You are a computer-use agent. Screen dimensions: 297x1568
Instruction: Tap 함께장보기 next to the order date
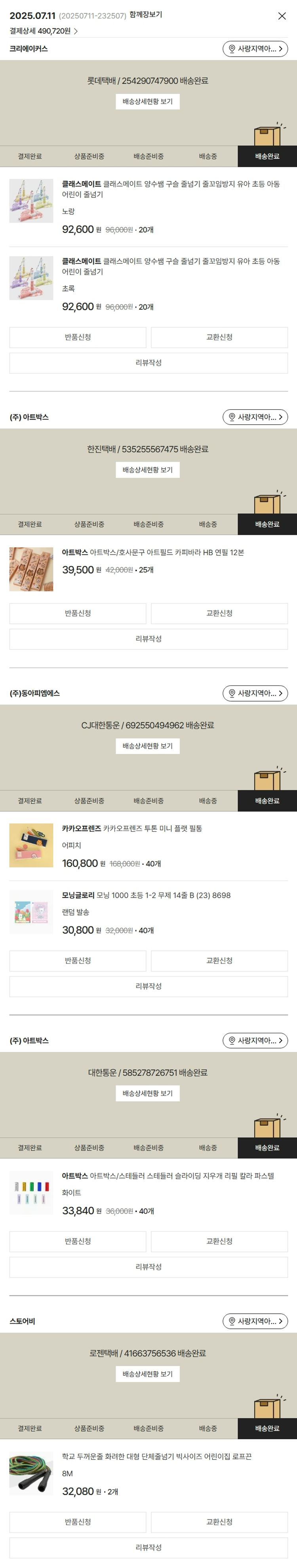(x=145, y=15)
